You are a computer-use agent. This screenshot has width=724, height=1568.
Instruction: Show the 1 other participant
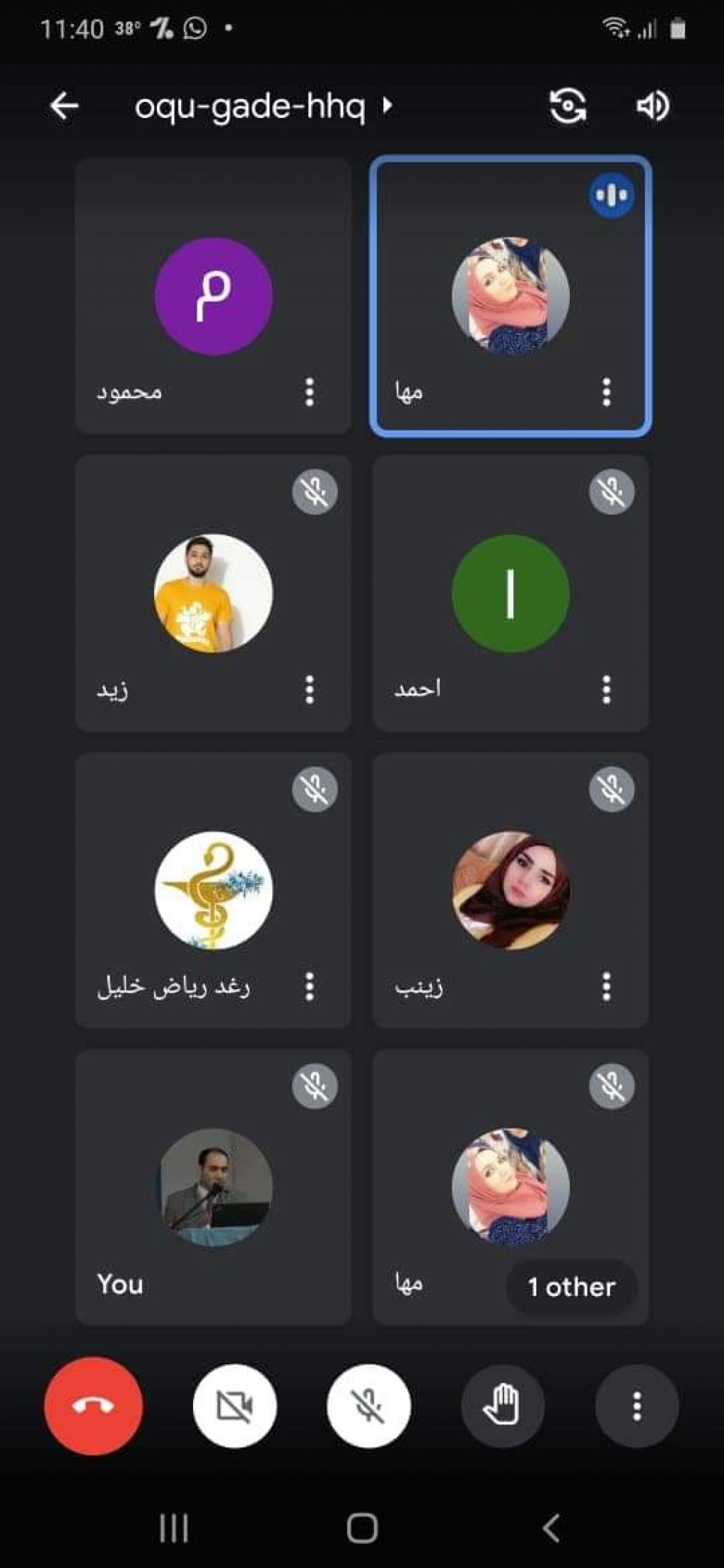click(x=571, y=1287)
